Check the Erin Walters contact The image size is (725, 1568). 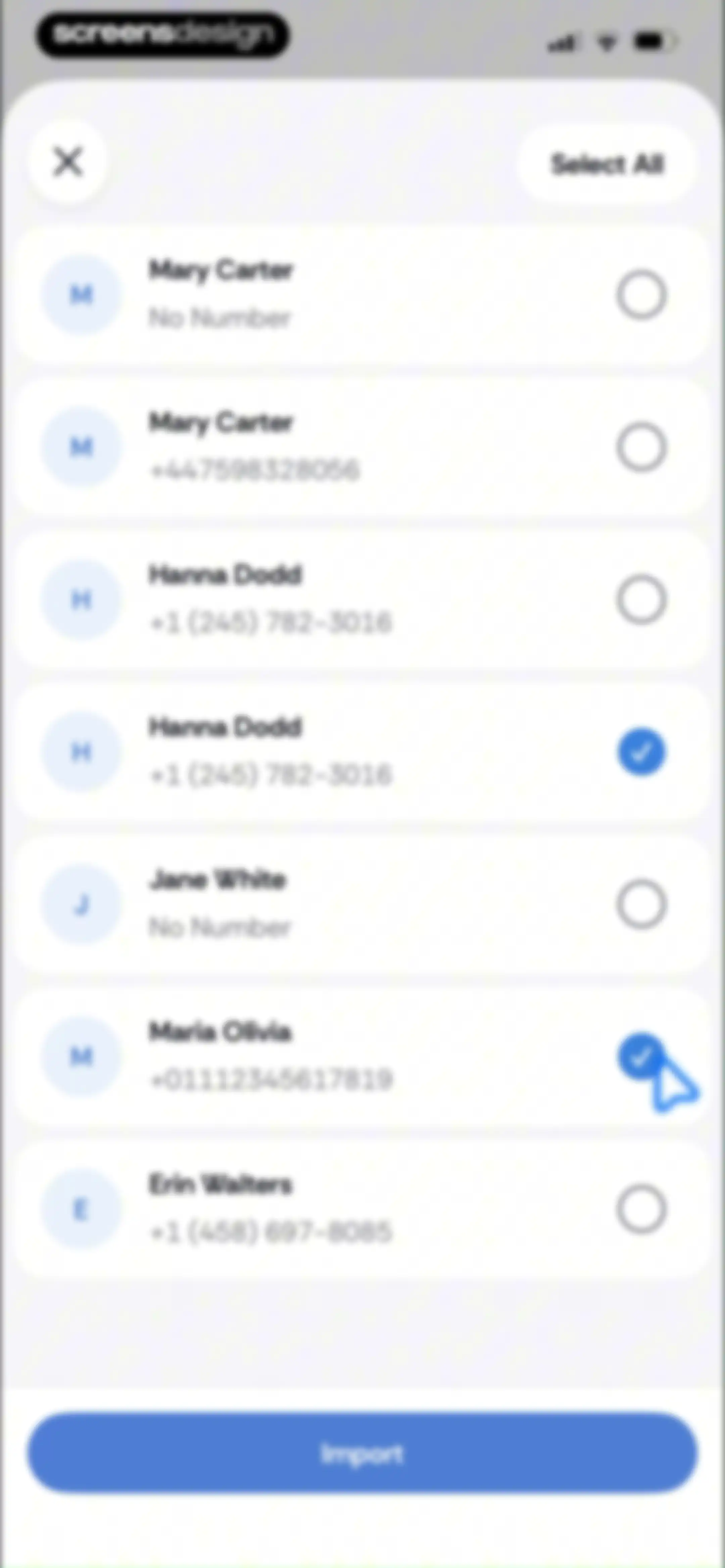[641, 1209]
